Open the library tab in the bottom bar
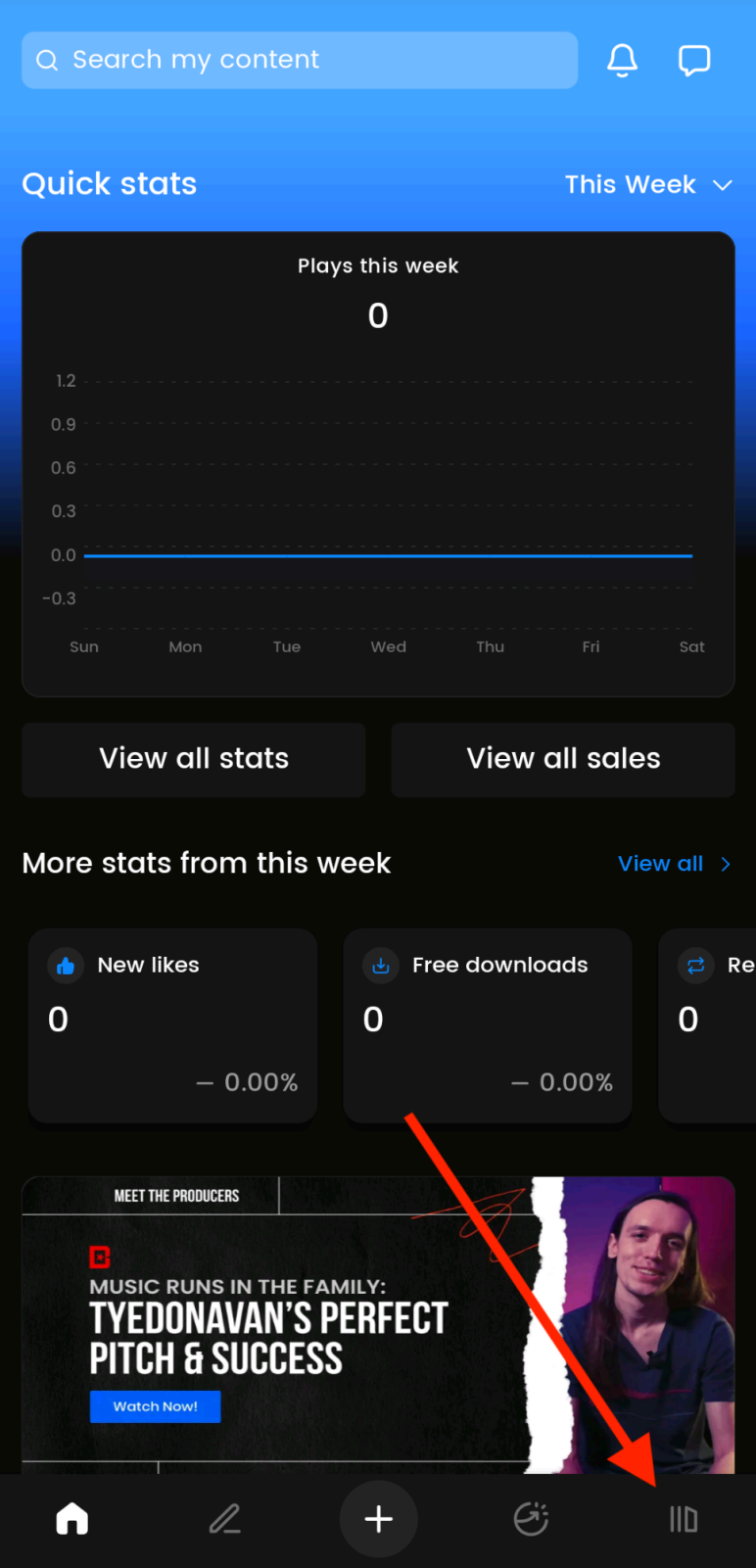This screenshot has height=1568, width=756. point(683,1519)
